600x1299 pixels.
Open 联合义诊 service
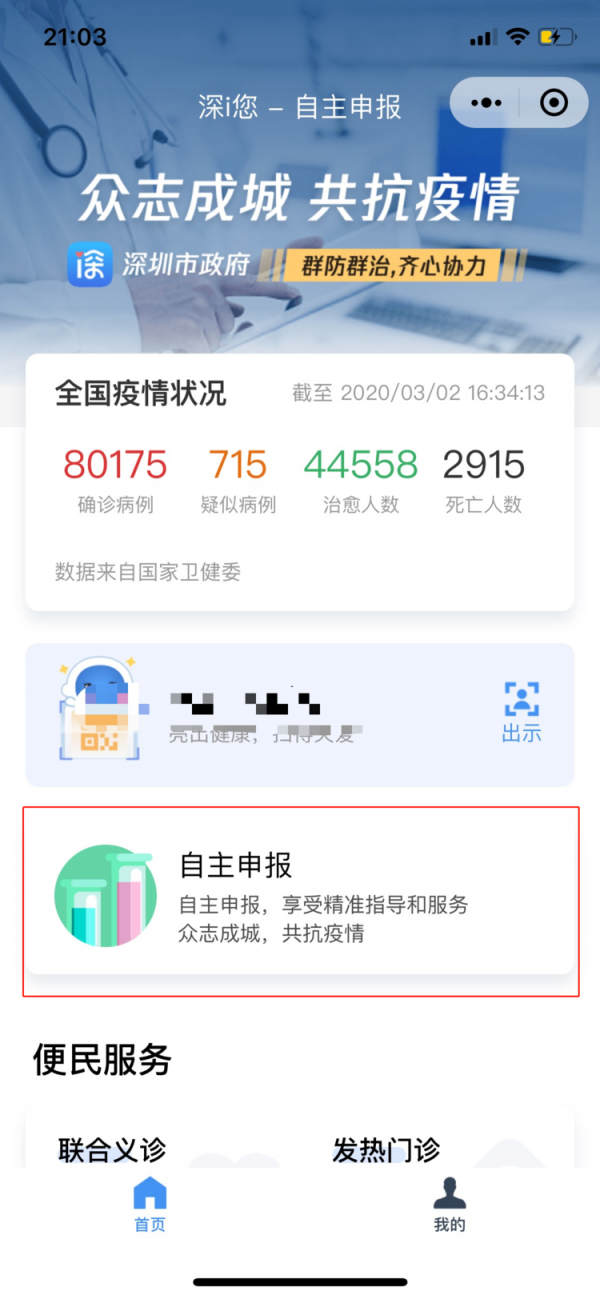112,1149
